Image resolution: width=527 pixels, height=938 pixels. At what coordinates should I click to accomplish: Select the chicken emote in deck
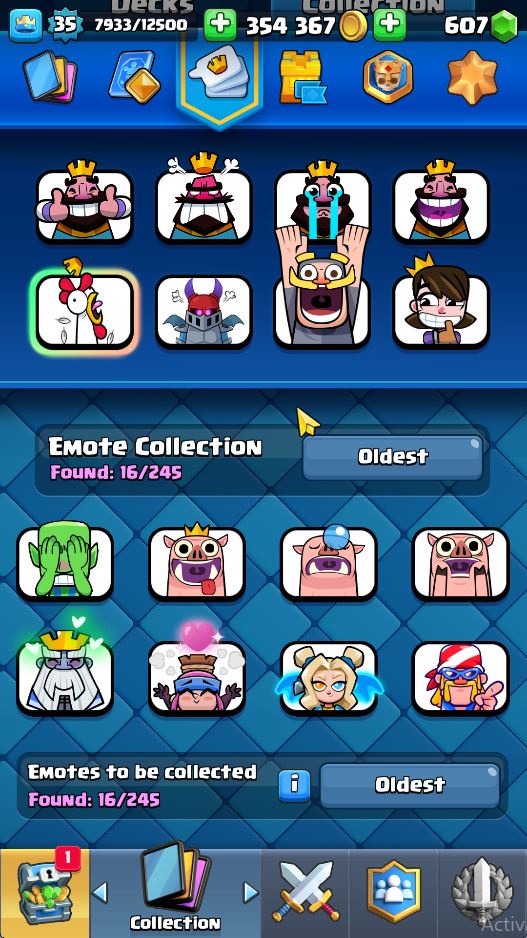tap(84, 309)
